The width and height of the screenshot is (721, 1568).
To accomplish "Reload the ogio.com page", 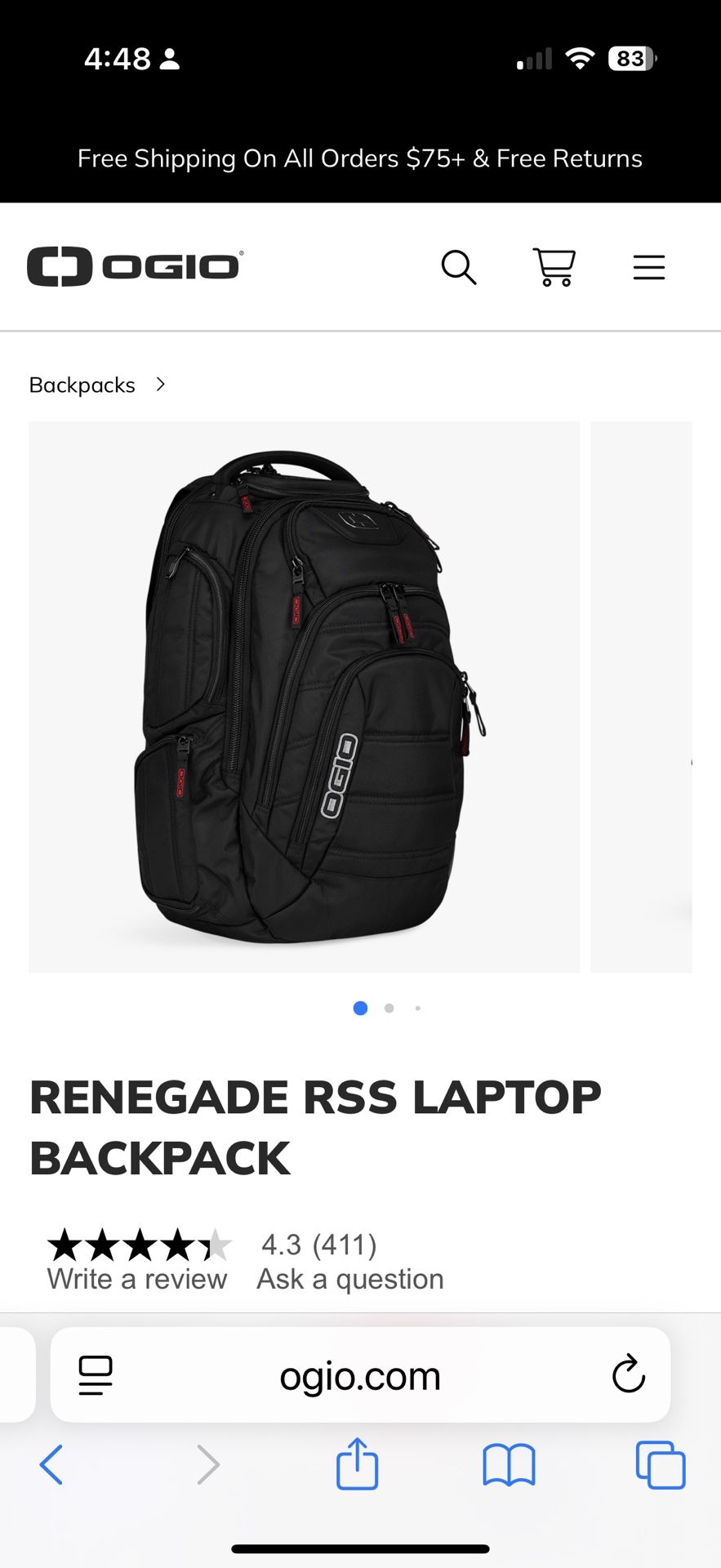I will tap(627, 1374).
